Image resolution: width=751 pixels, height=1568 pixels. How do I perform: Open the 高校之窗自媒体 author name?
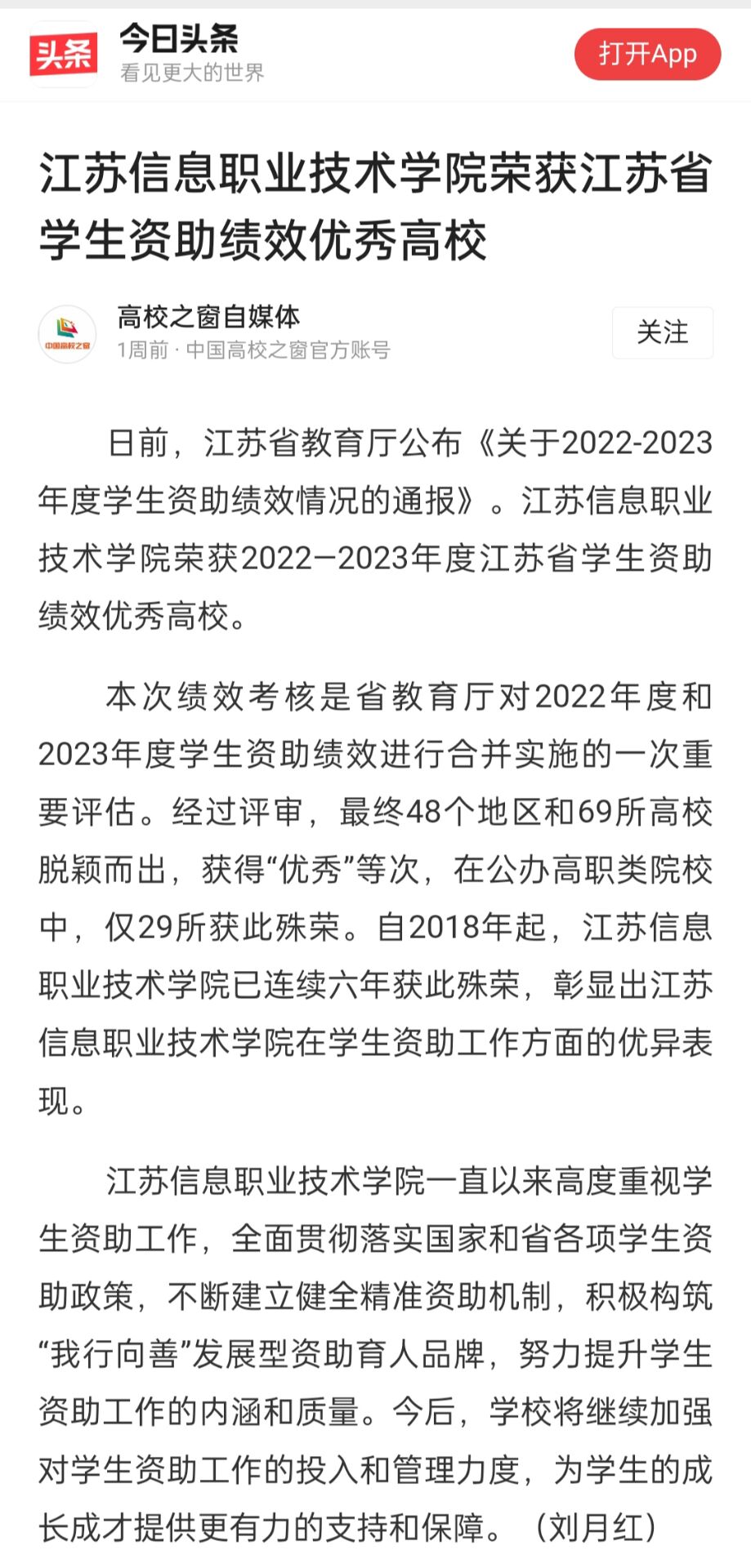click(208, 317)
